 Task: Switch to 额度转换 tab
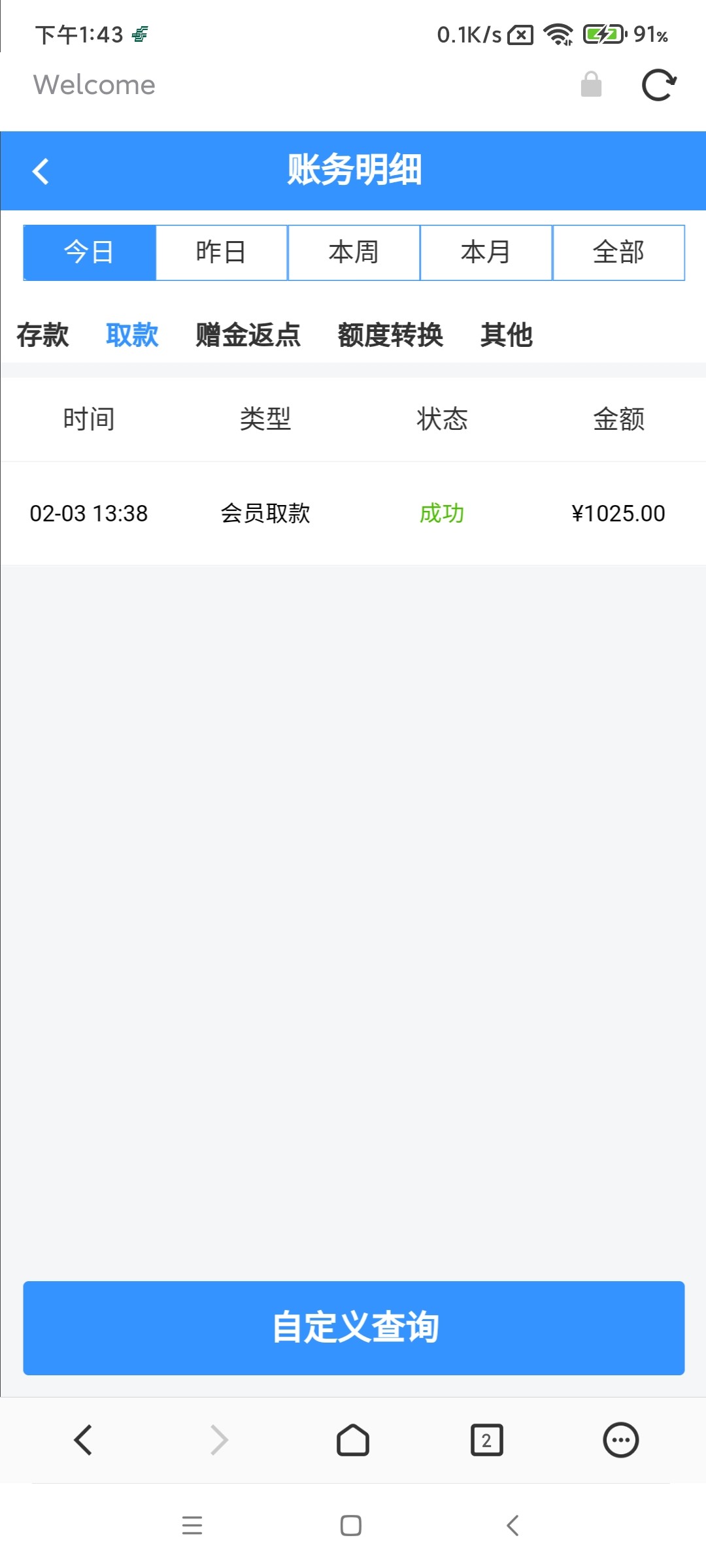coord(390,335)
